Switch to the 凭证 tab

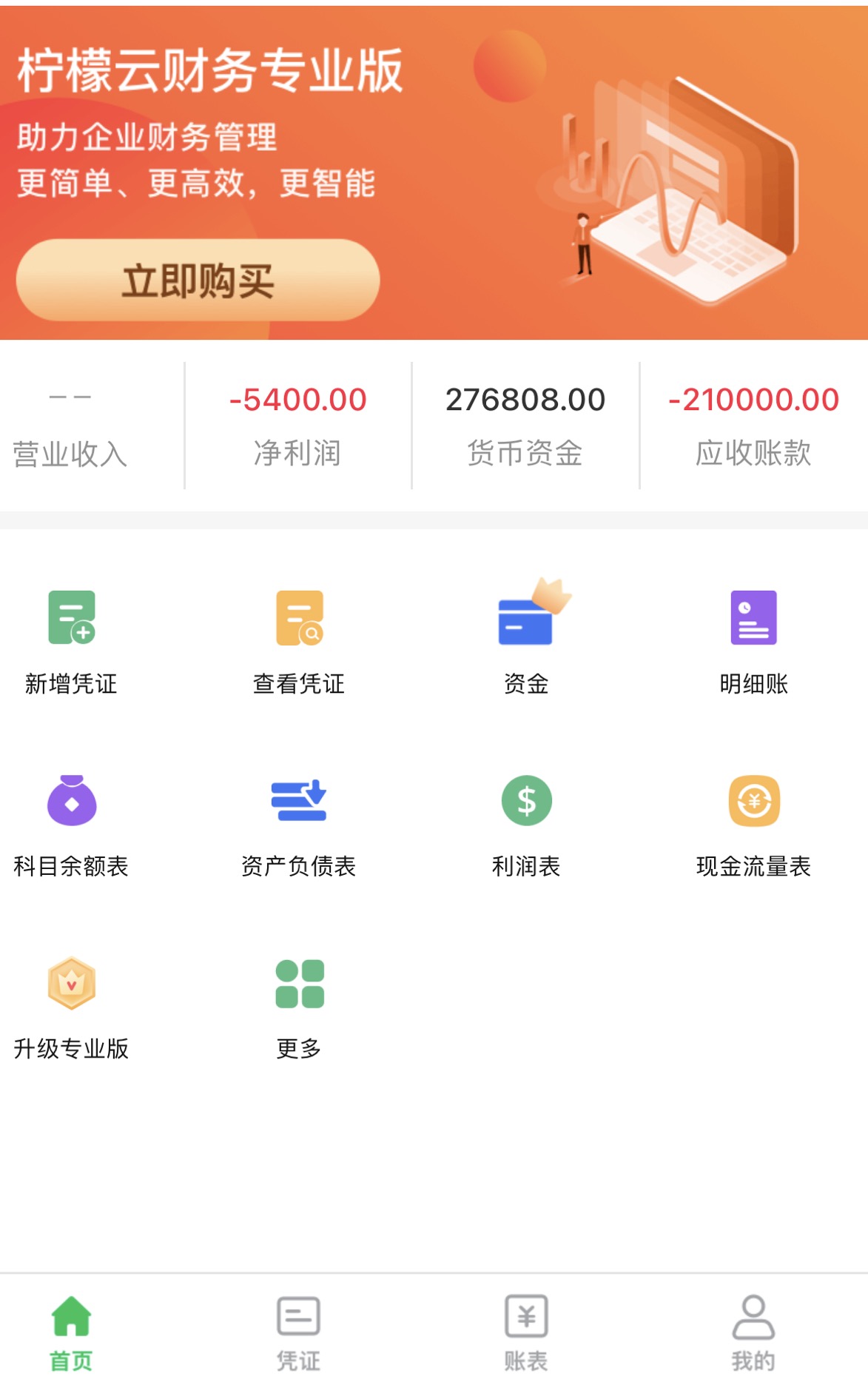(299, 1332)
